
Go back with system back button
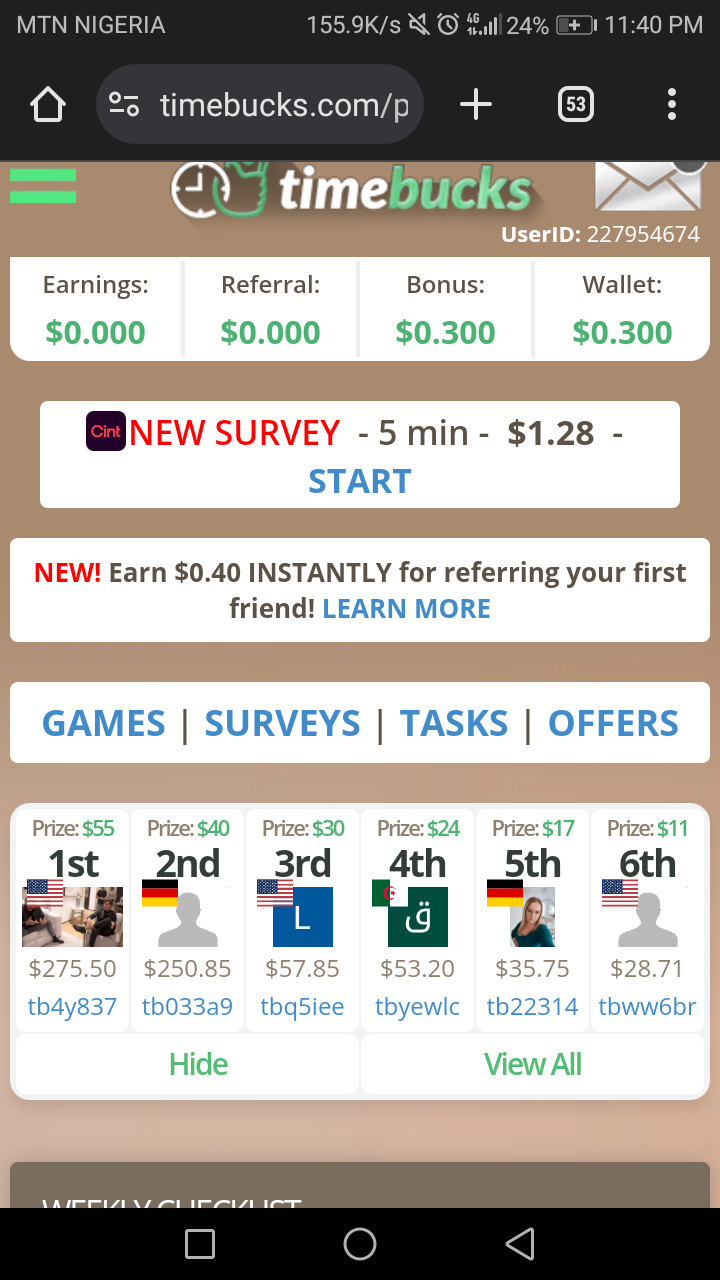(519, 1244)
